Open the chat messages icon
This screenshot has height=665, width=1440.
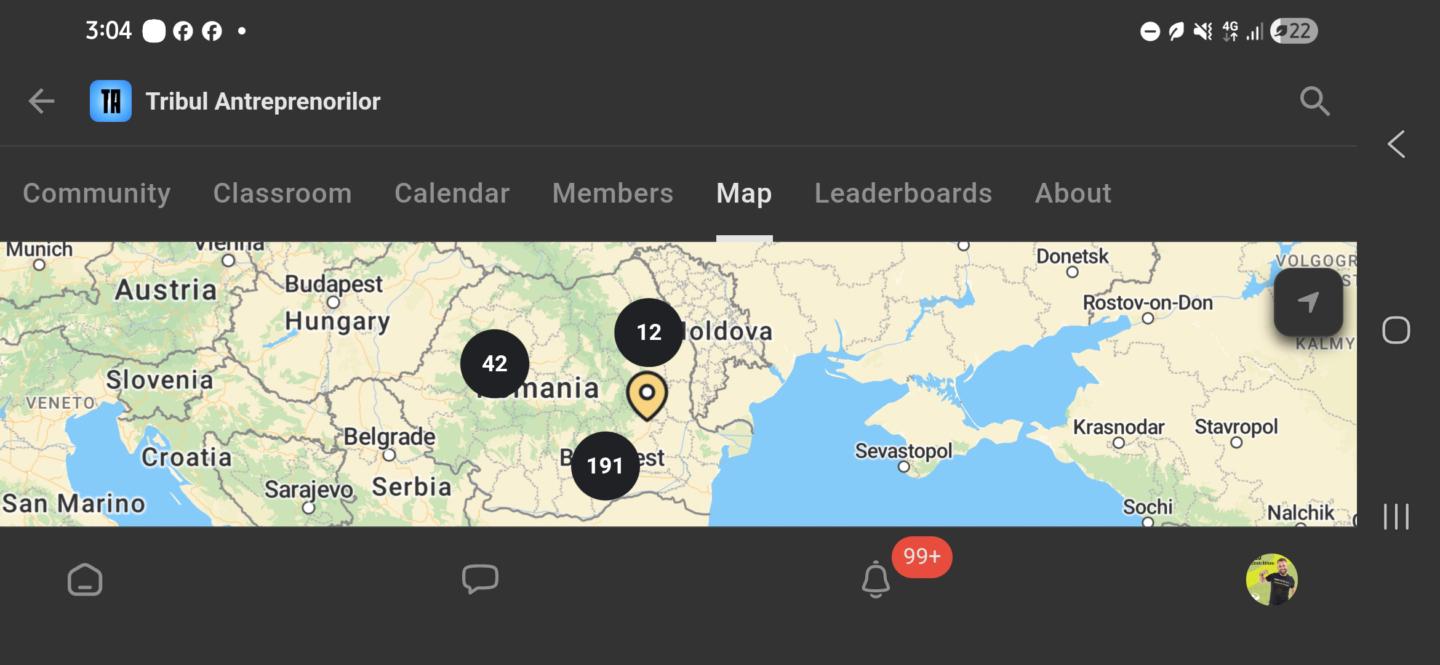480,580
